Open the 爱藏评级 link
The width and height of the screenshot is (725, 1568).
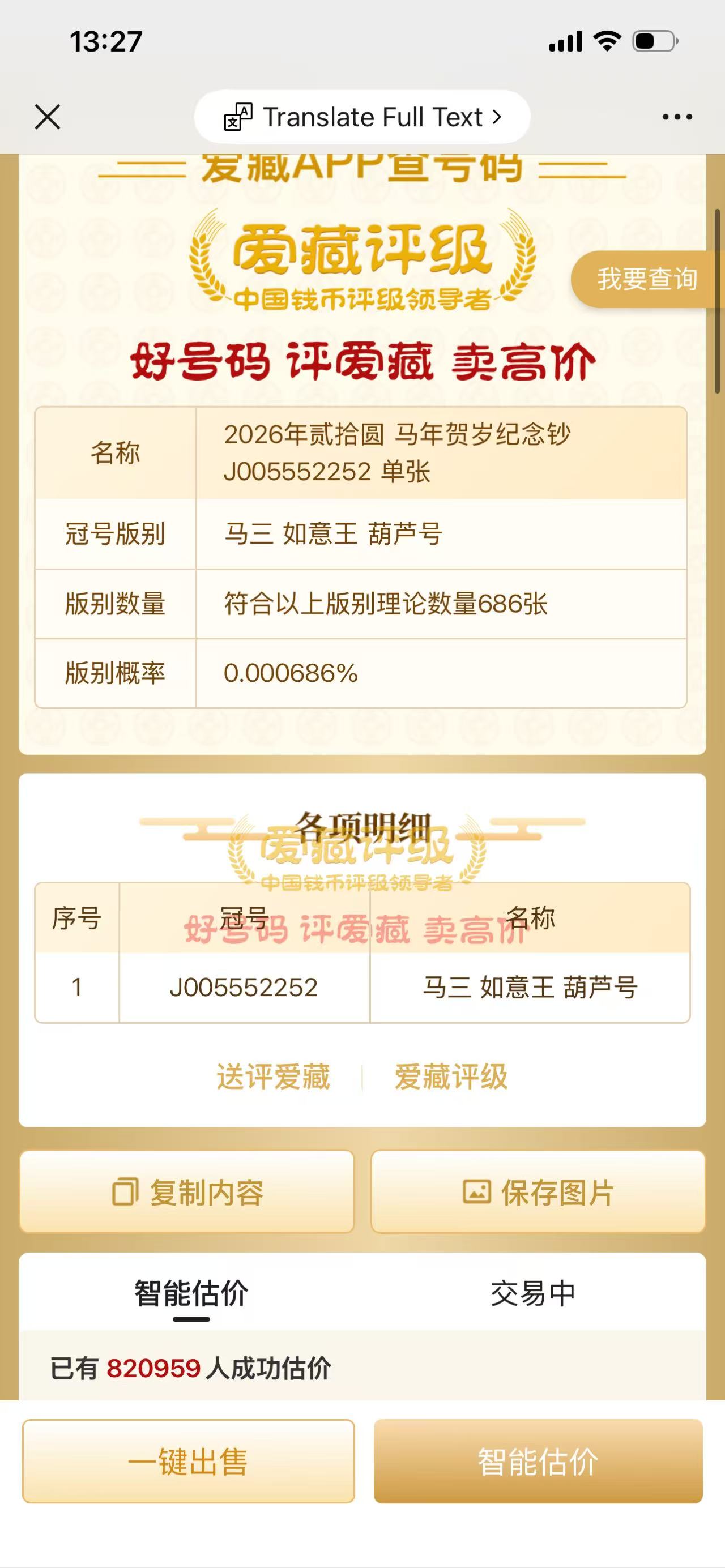tap(451, 1076)
